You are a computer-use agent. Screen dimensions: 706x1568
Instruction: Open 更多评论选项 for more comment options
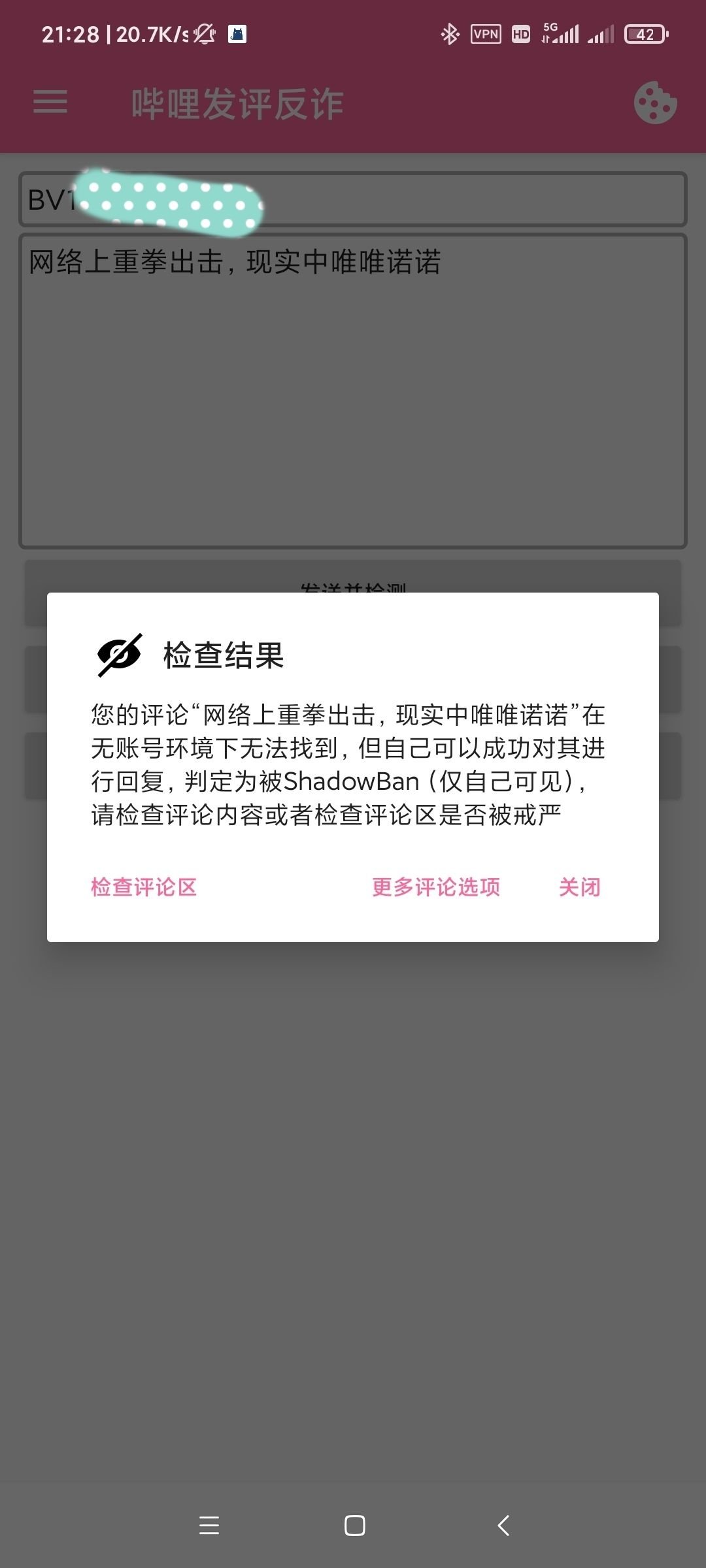[435, 887]
